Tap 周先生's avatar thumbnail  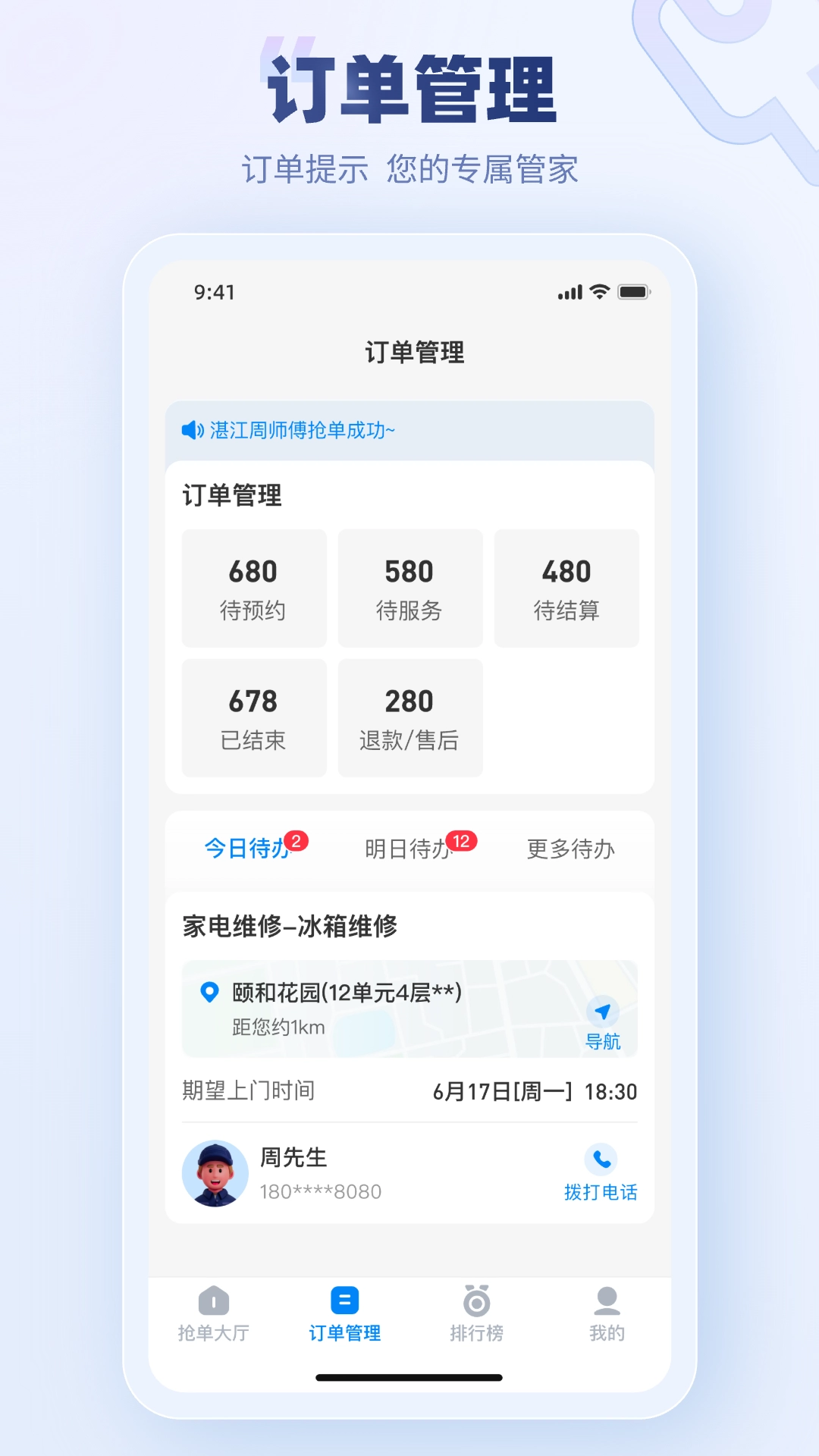pos(216,1172)
